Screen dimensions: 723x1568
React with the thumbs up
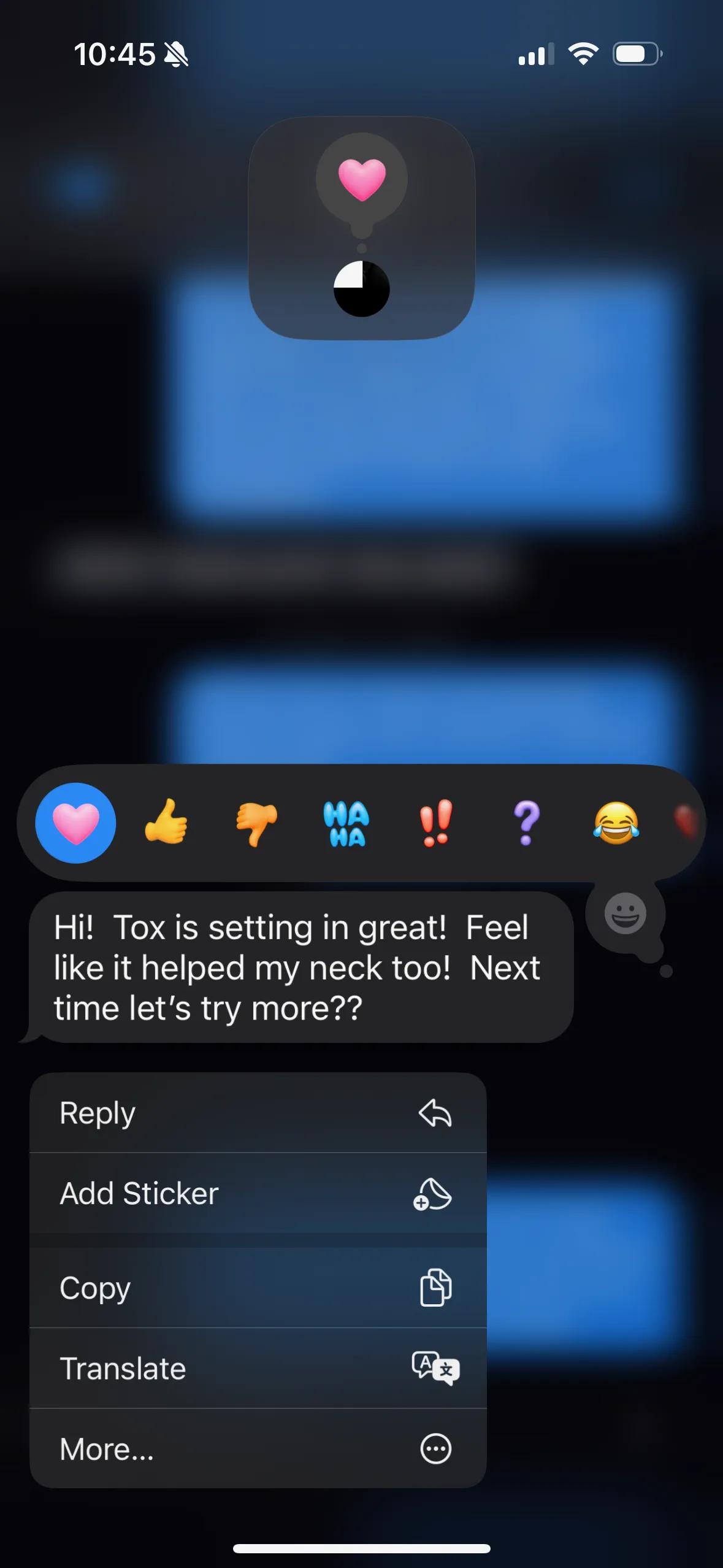(166, 822)
